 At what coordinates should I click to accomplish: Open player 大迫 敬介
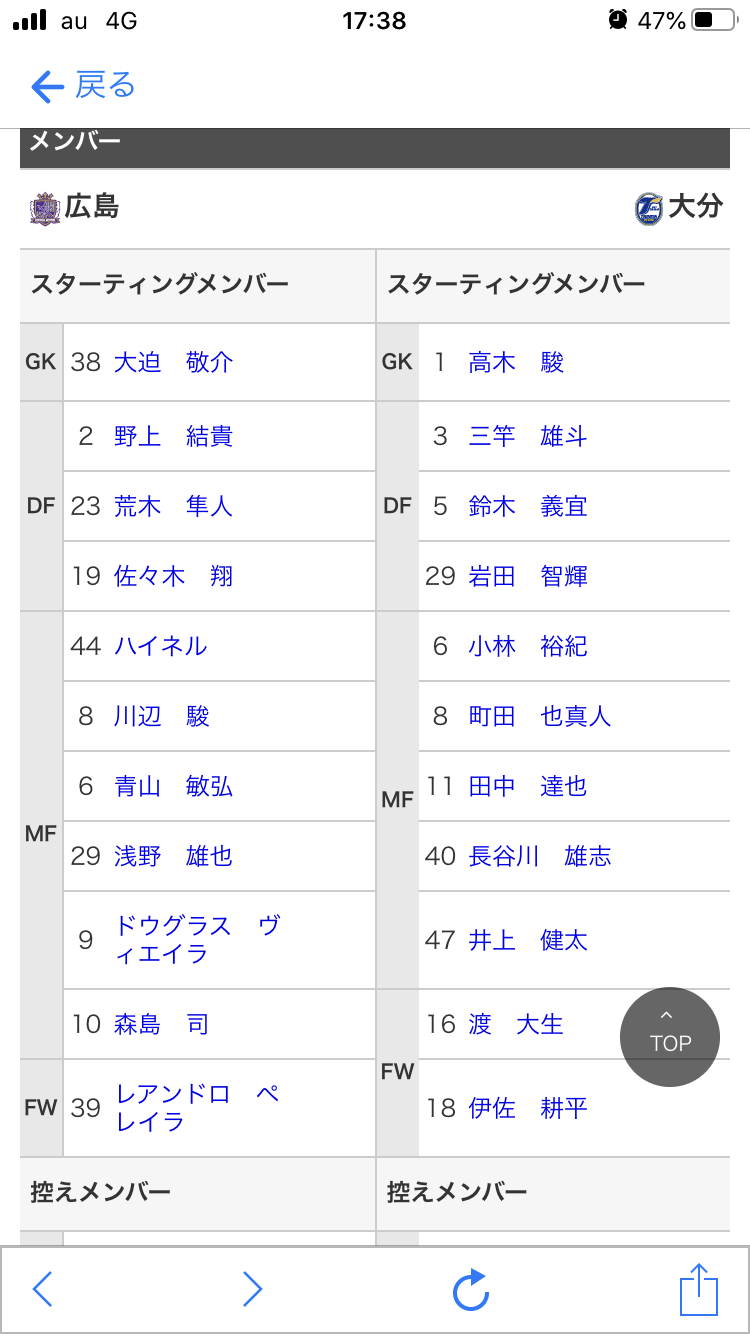[173, 362]
